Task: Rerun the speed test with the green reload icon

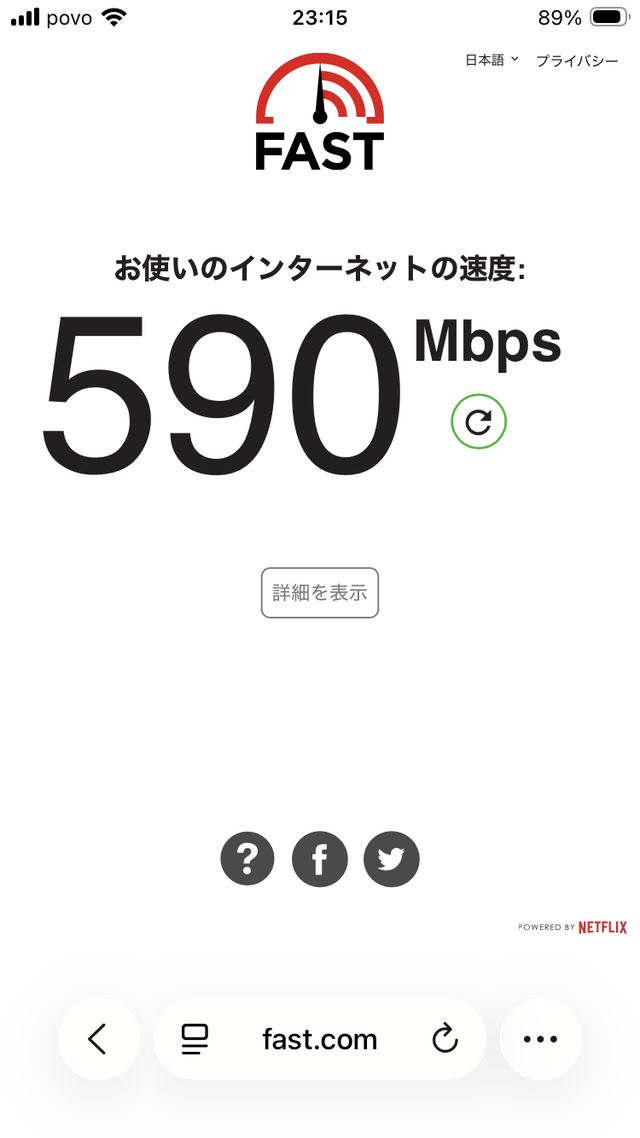Action: tap(479, 422)
